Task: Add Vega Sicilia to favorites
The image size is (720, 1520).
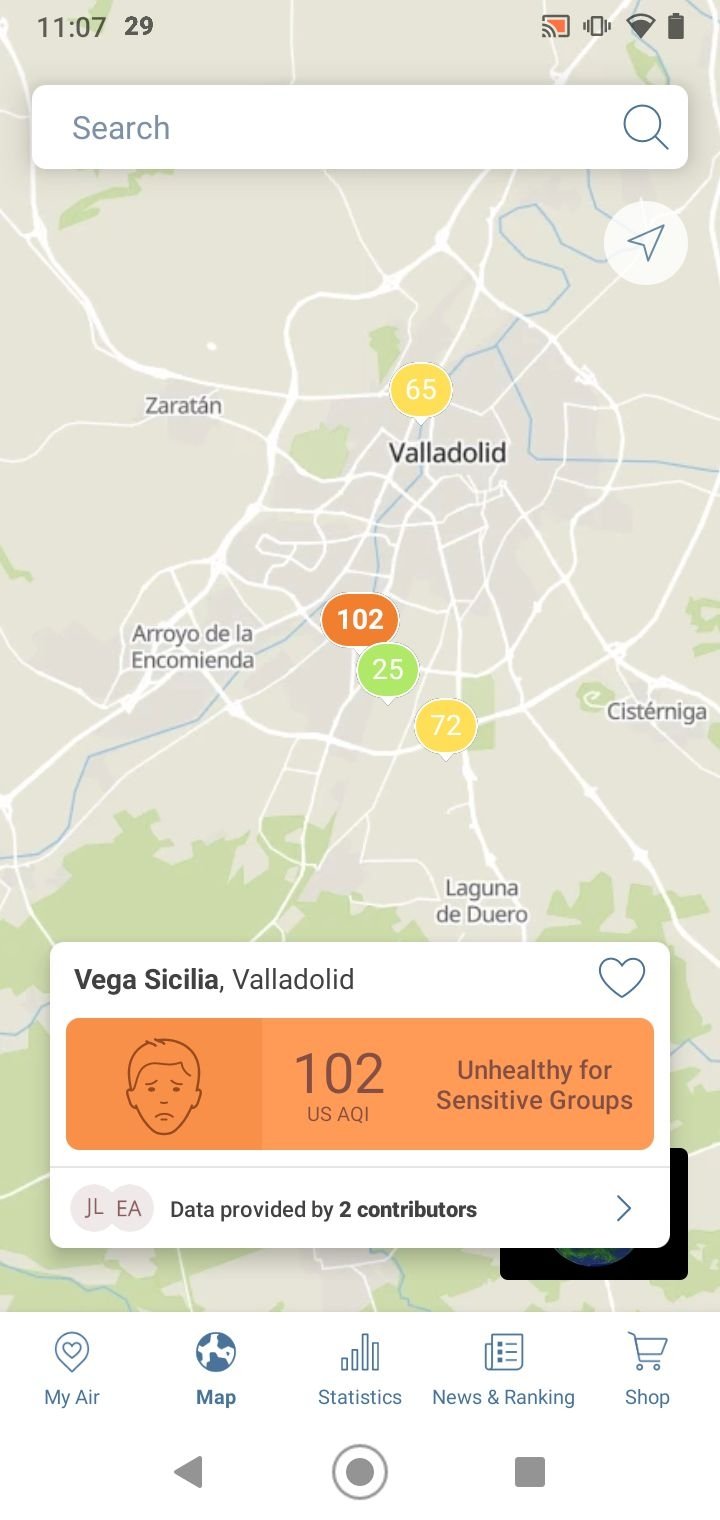Action: tap(621, 978)
